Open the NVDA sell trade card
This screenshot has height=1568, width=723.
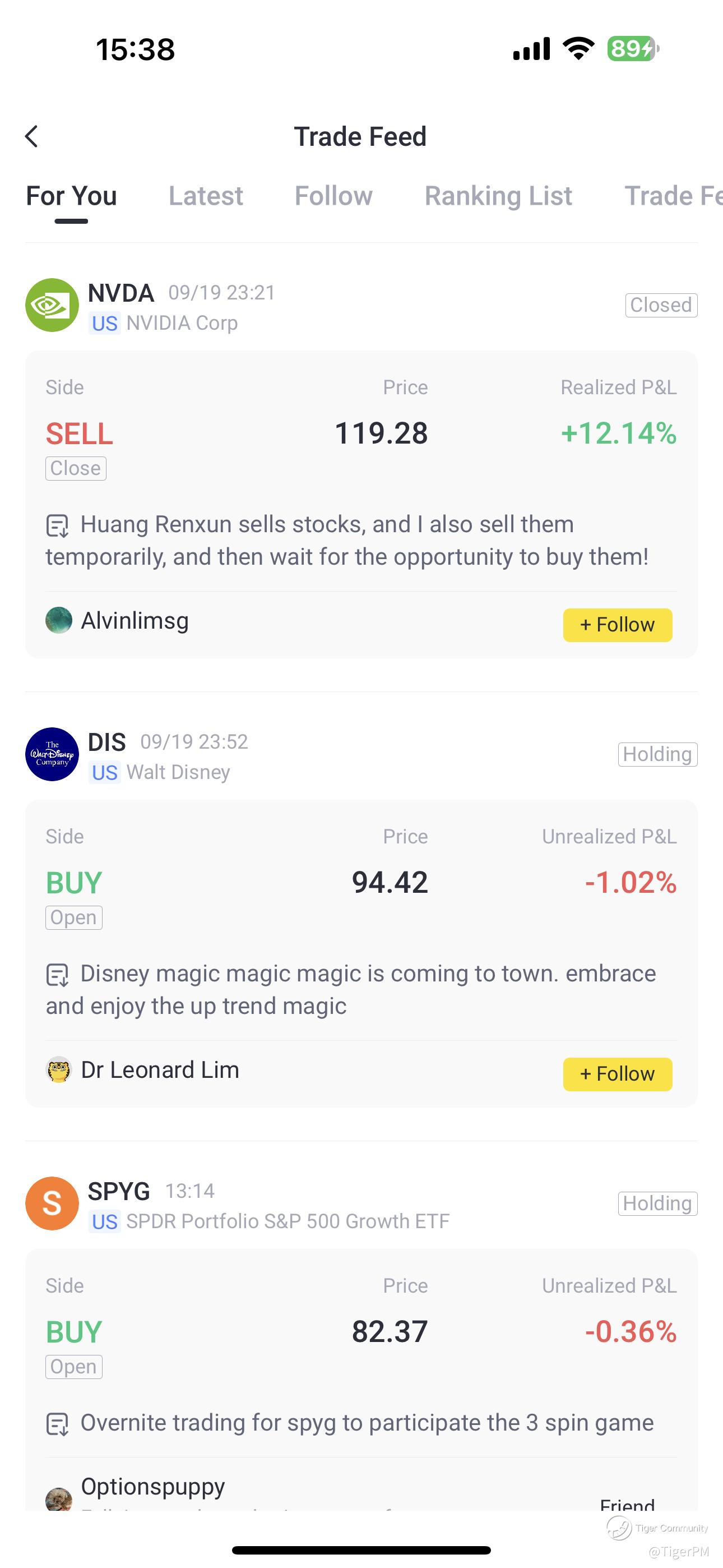click(360, 469)
